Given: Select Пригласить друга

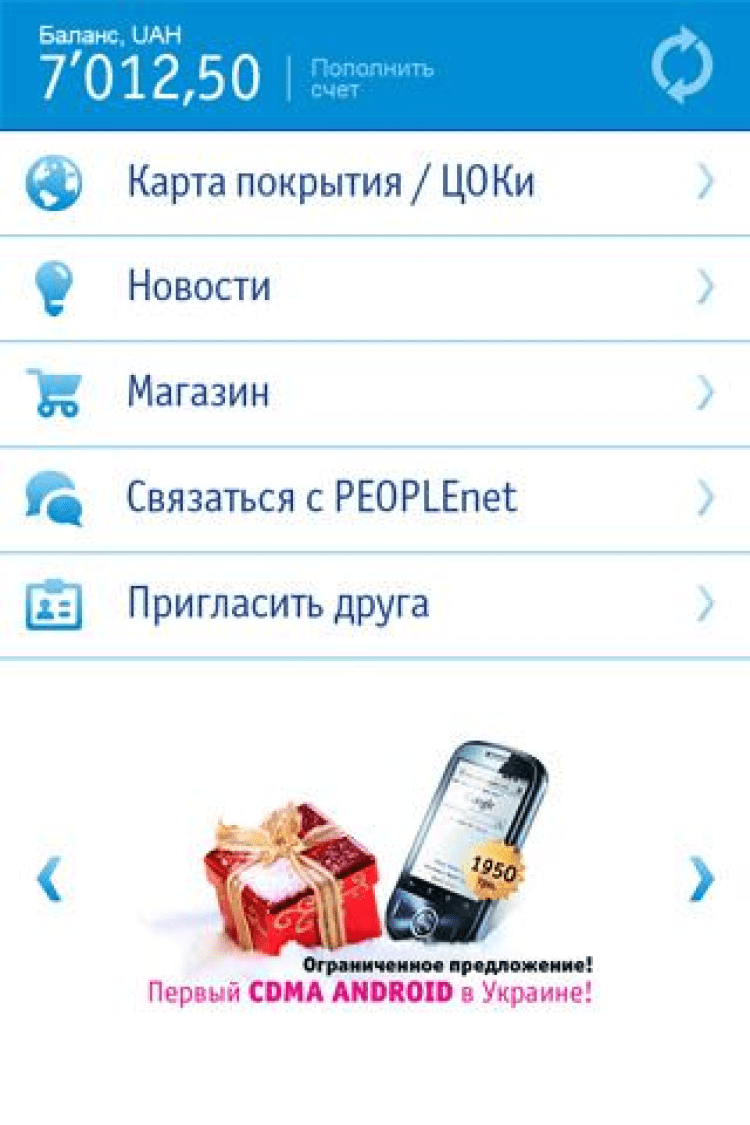Looking at the screenshot, I should [374, 604].
